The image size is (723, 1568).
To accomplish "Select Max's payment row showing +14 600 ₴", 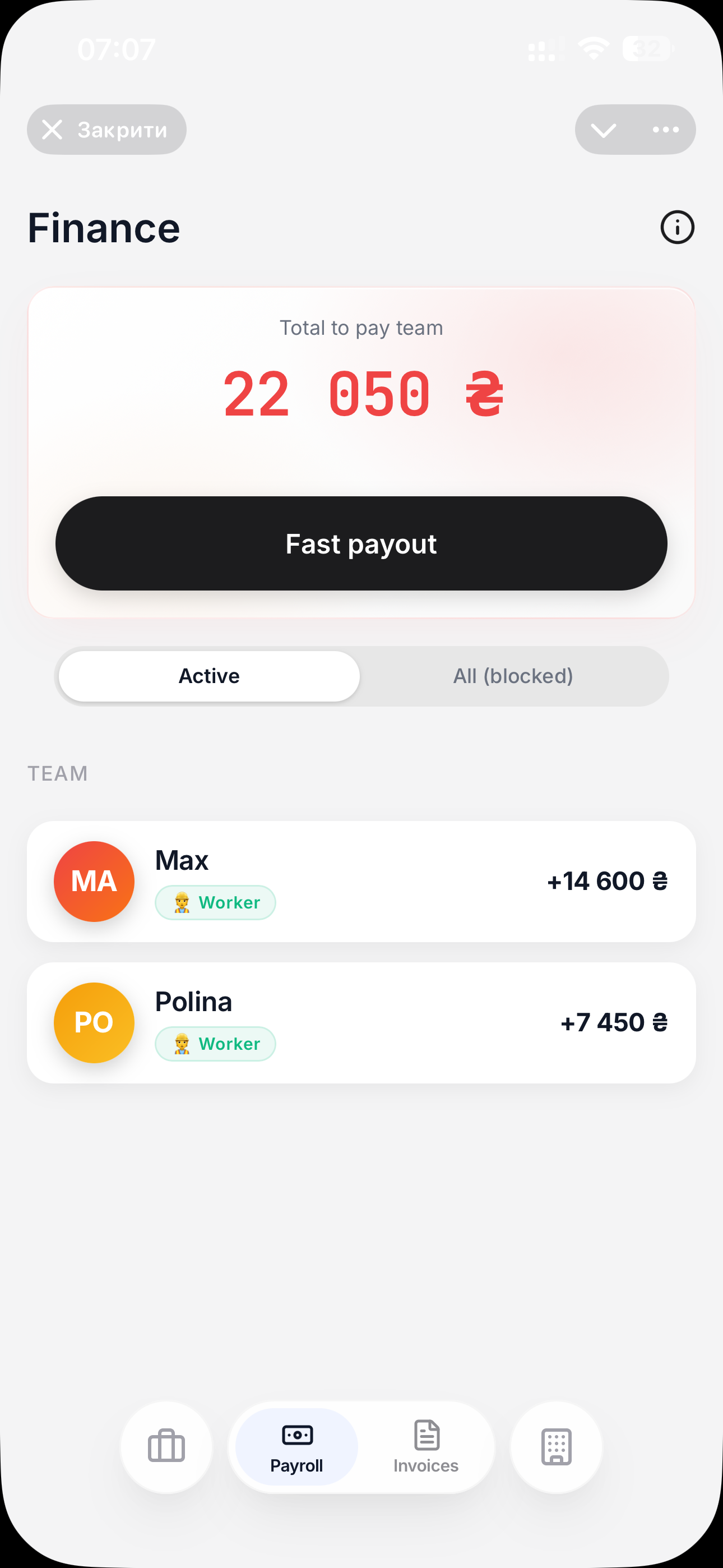I will click(x=361, y=881).
